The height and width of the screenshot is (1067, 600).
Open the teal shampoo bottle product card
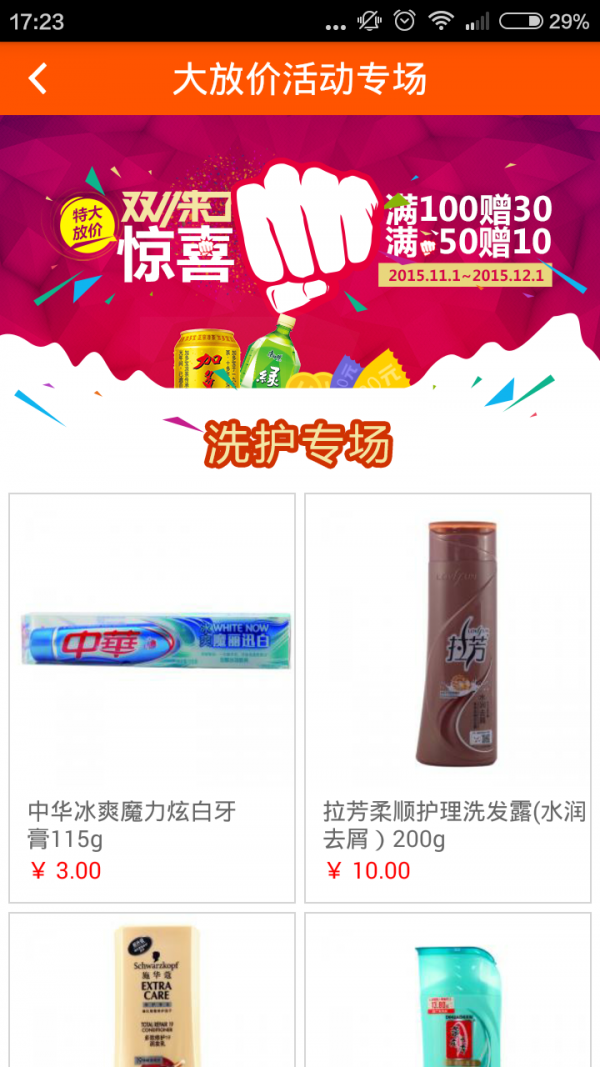click(447, 990)
